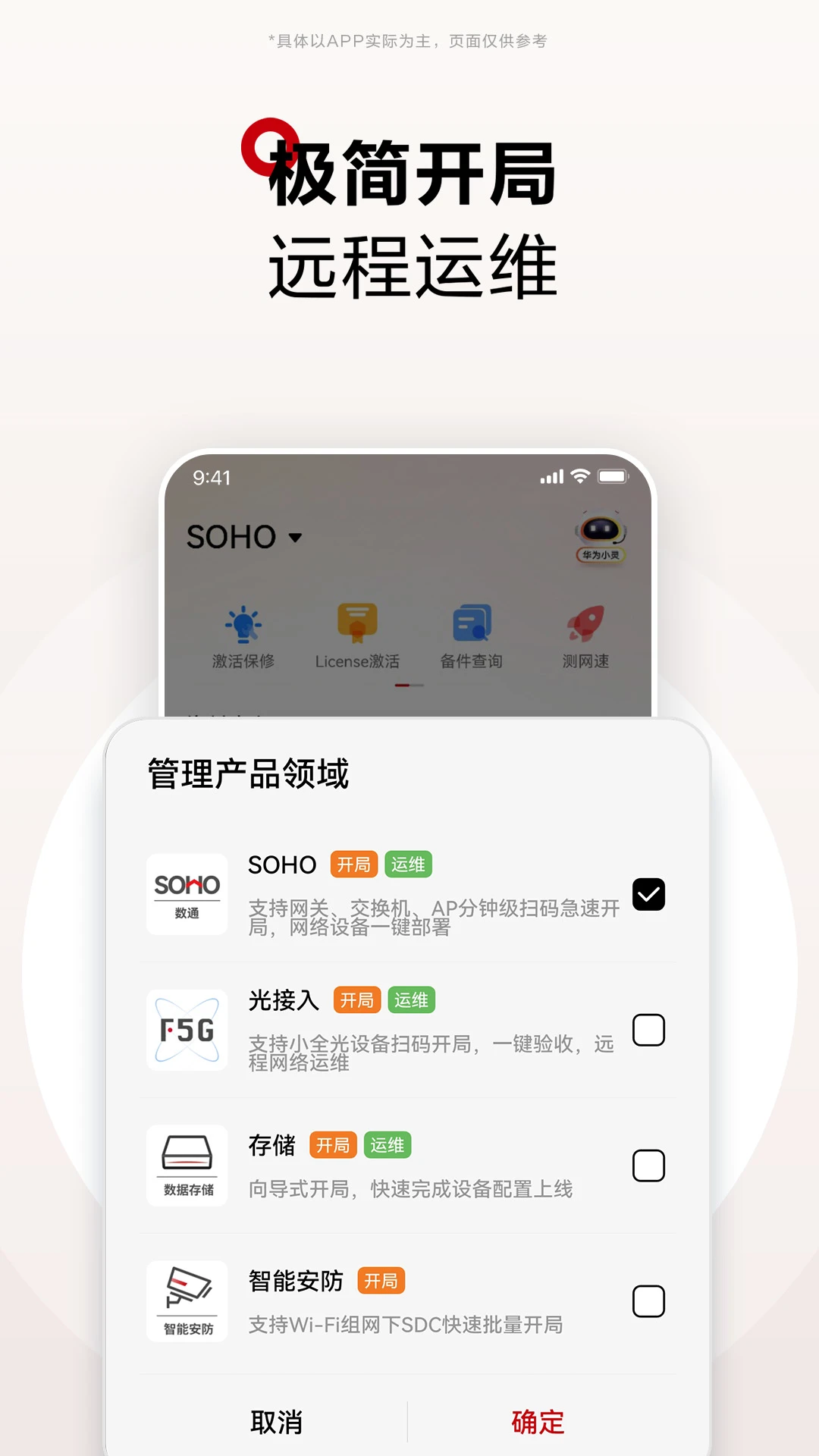Tap the 存储 row 开局 badge
The image size is (819, 1456).
pyautogui.click(x=334, y=1145)
